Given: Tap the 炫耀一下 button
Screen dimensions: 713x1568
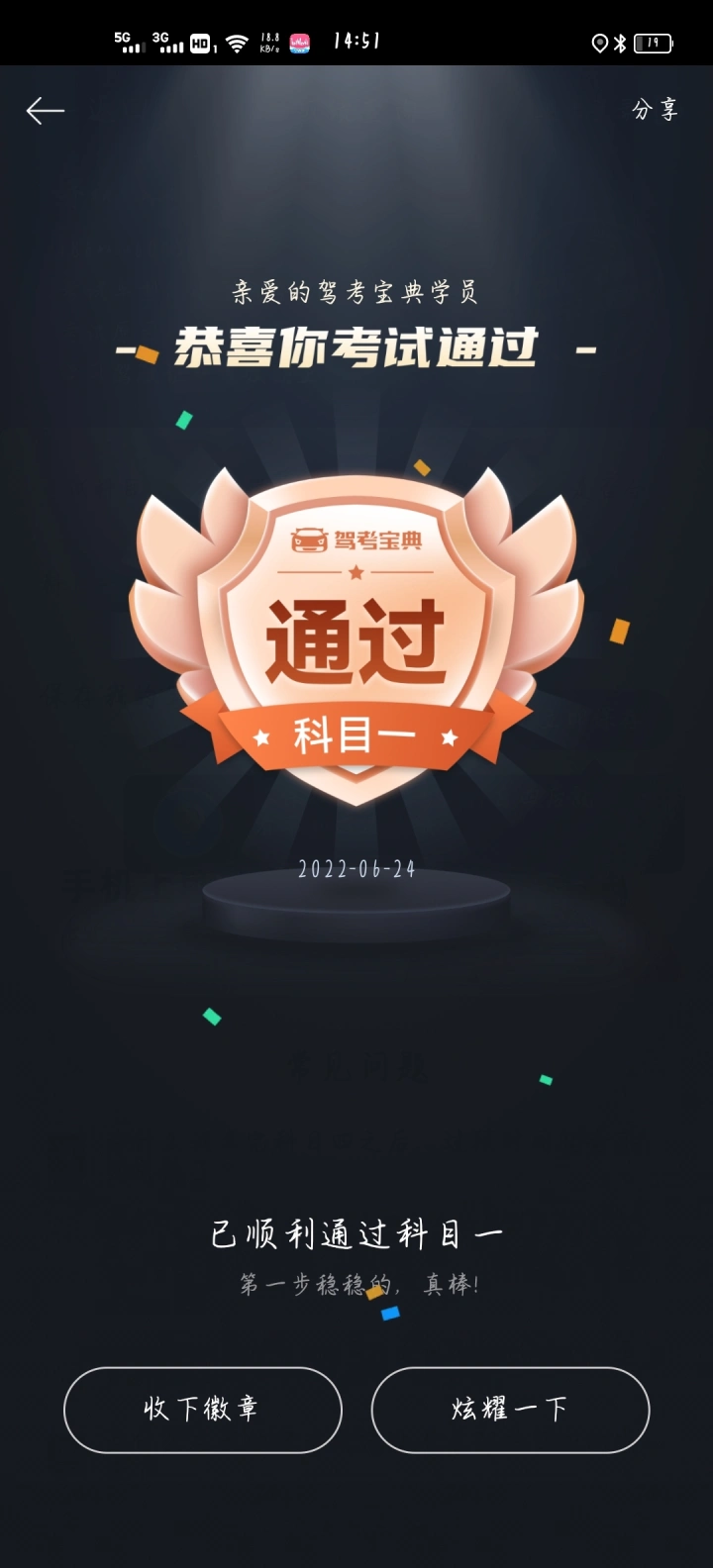Looking at the screenshot, I should point(510,1410).
